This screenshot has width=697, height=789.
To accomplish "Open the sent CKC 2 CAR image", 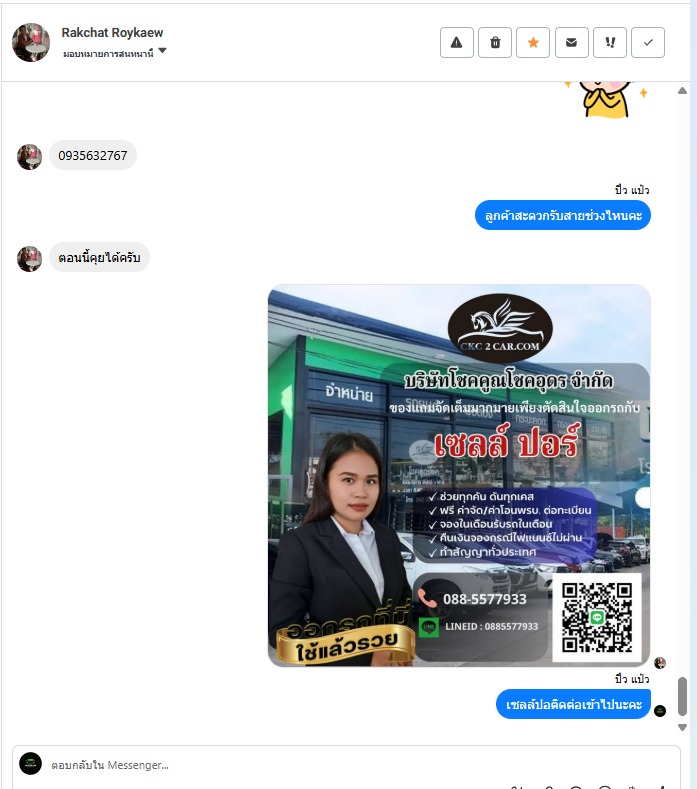I will pos(459,476).
